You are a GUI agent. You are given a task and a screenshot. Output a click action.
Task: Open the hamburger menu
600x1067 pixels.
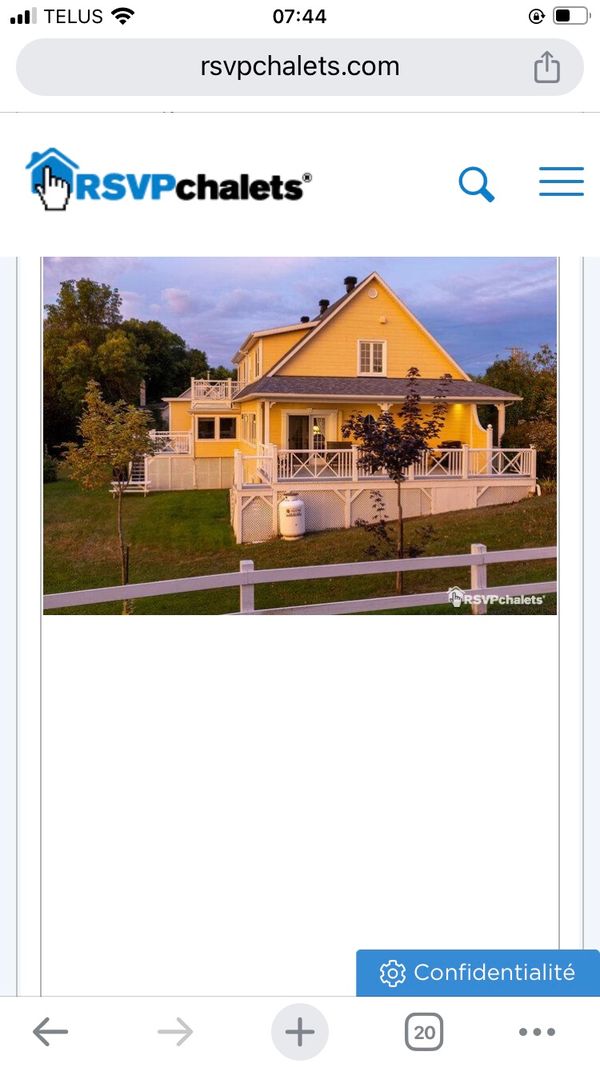tap(561, 182)
